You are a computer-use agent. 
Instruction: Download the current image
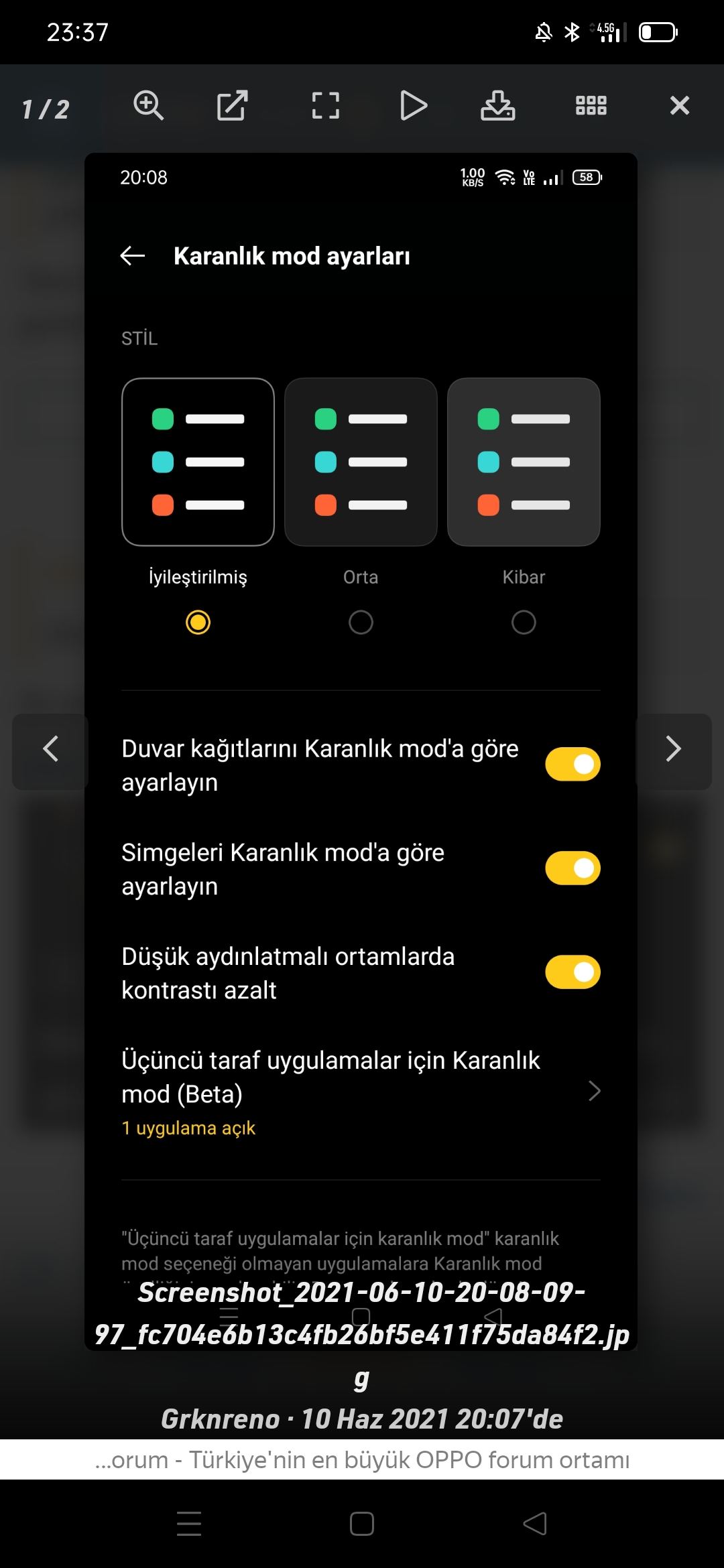coord(497,105)
